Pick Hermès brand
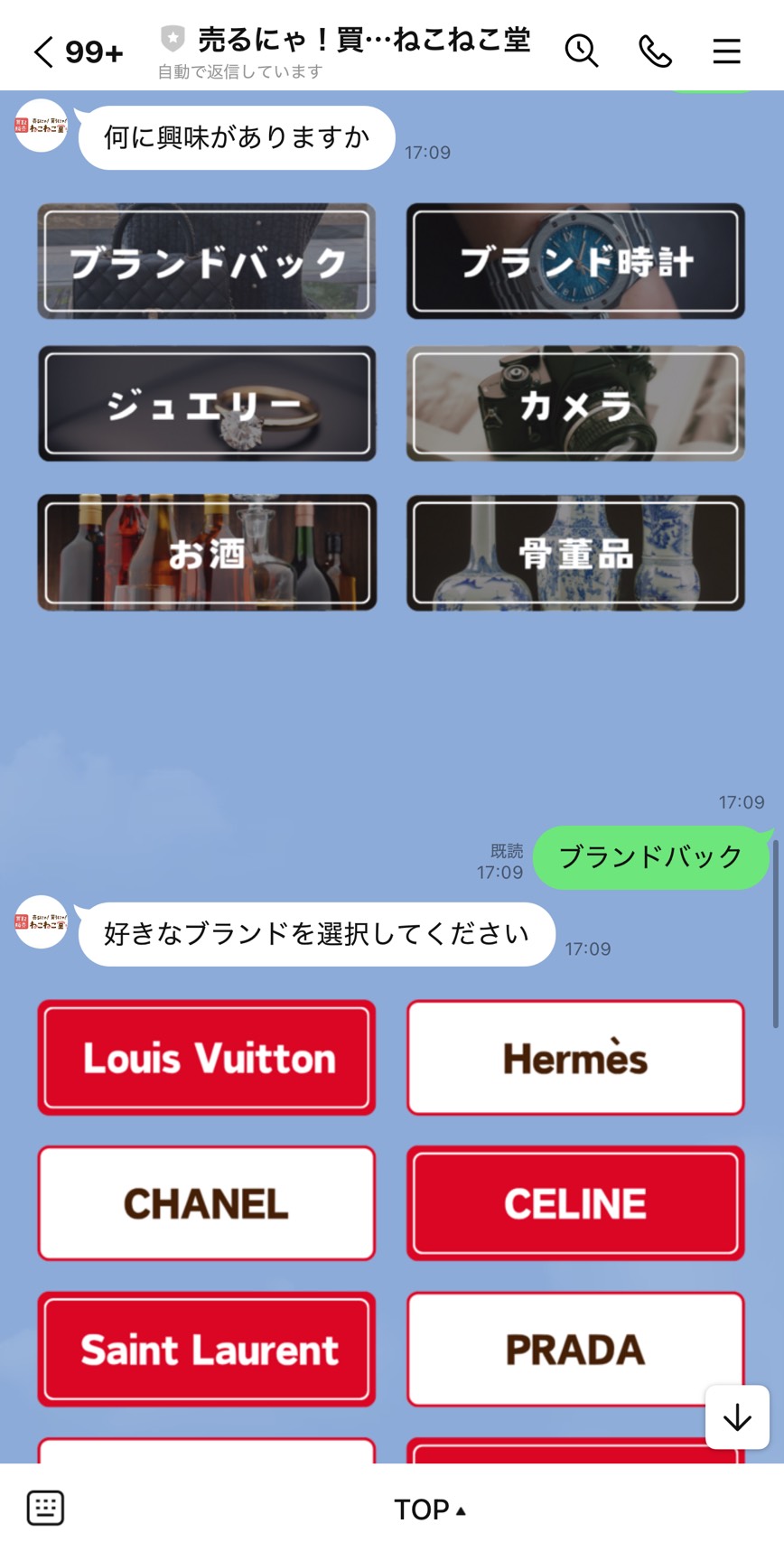 (x=575, y=1057)
